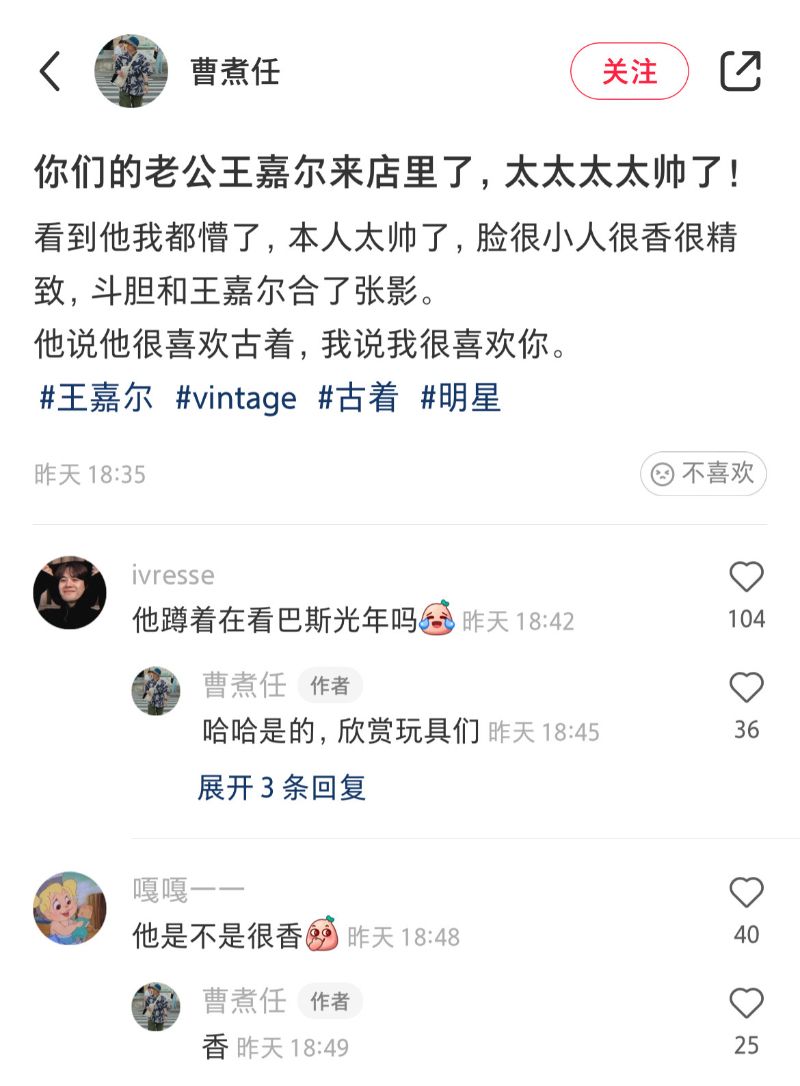The width and height of the screenshot is (800, 1086).
Task: Open the #王嘉尔 hashtag
Action: point(96,398)
